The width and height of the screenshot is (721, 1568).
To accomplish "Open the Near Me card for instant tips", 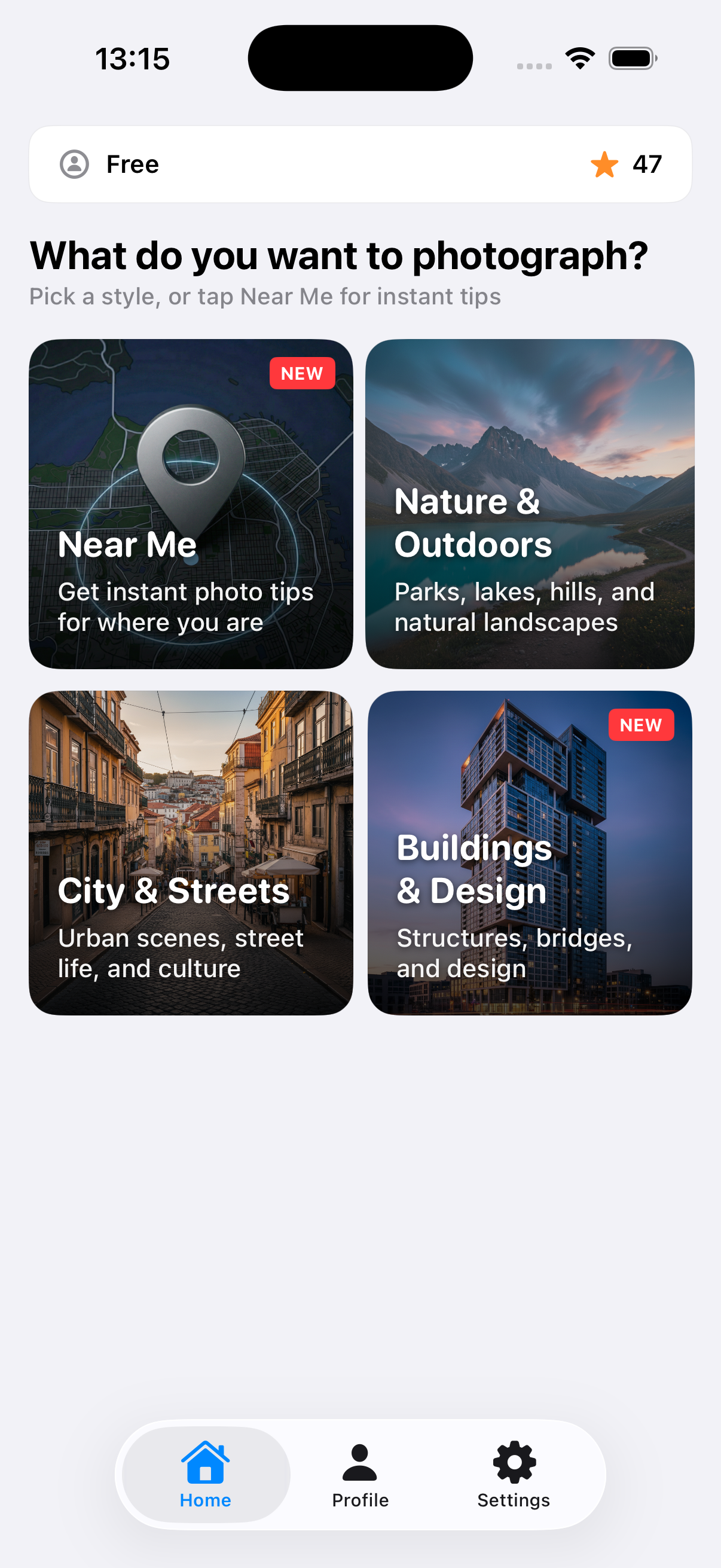I will [x=192, y=504].
